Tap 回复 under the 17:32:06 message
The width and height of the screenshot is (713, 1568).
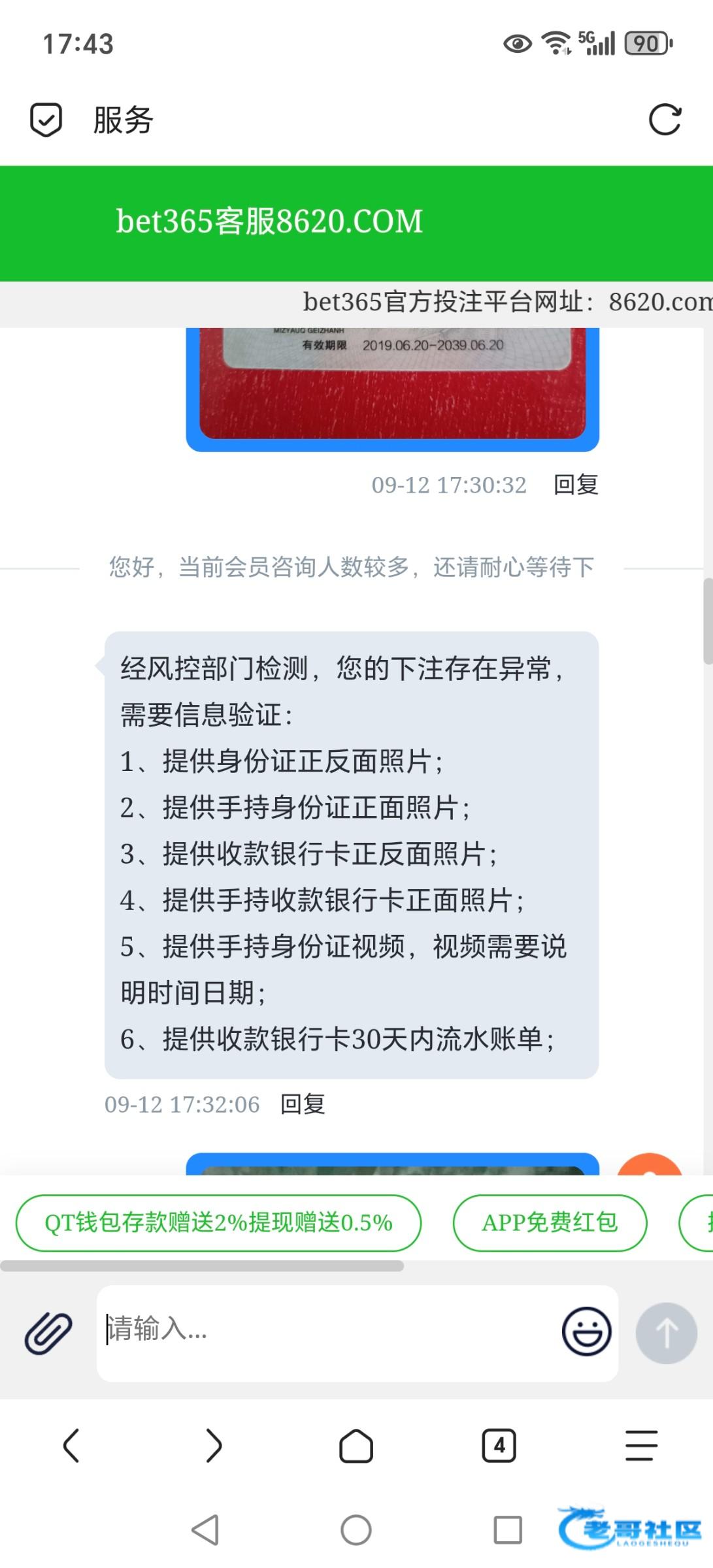(x=303, y=1104)
